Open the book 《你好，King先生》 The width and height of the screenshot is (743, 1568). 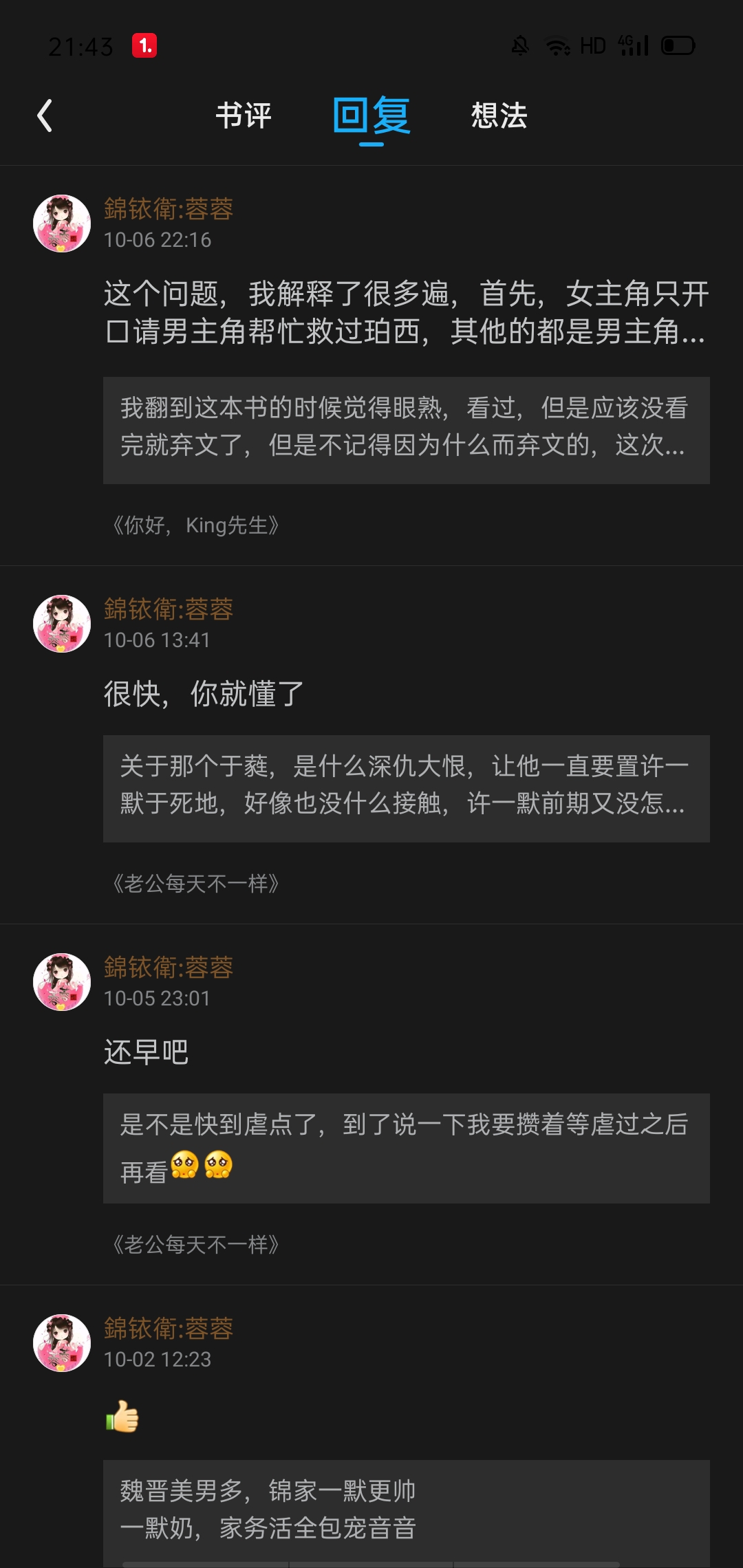(x=195, y=525)
